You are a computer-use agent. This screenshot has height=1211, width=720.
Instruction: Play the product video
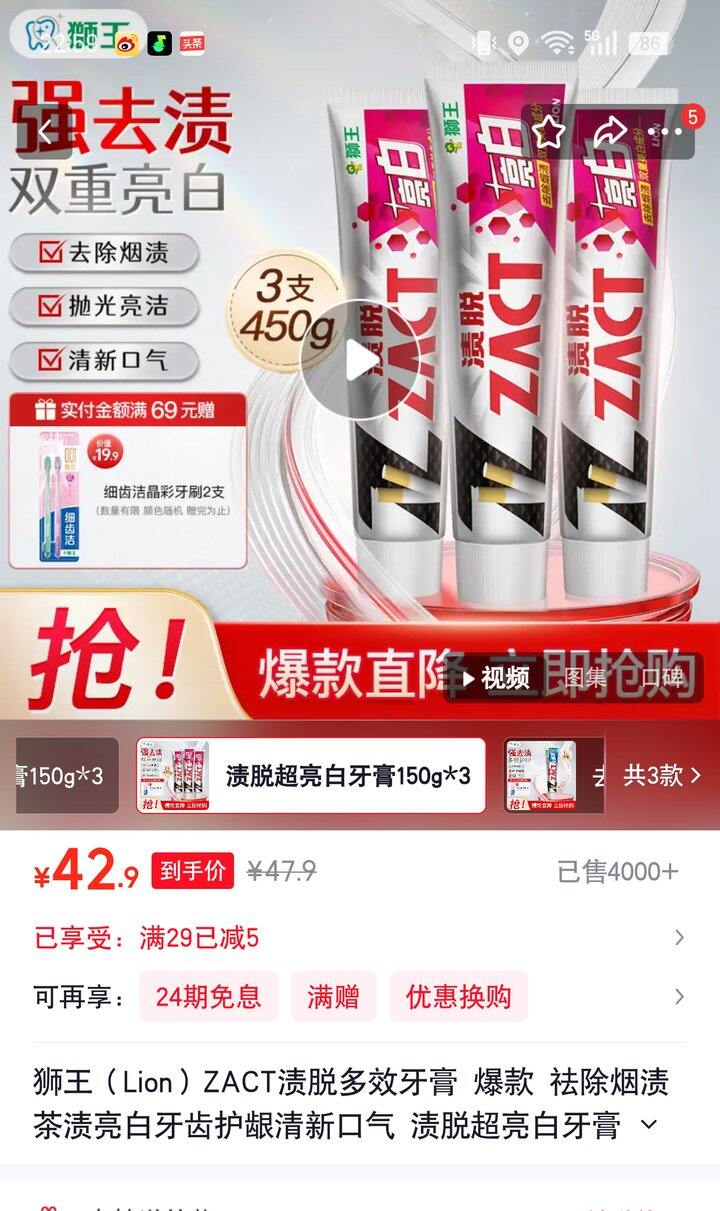click(360, 360)
